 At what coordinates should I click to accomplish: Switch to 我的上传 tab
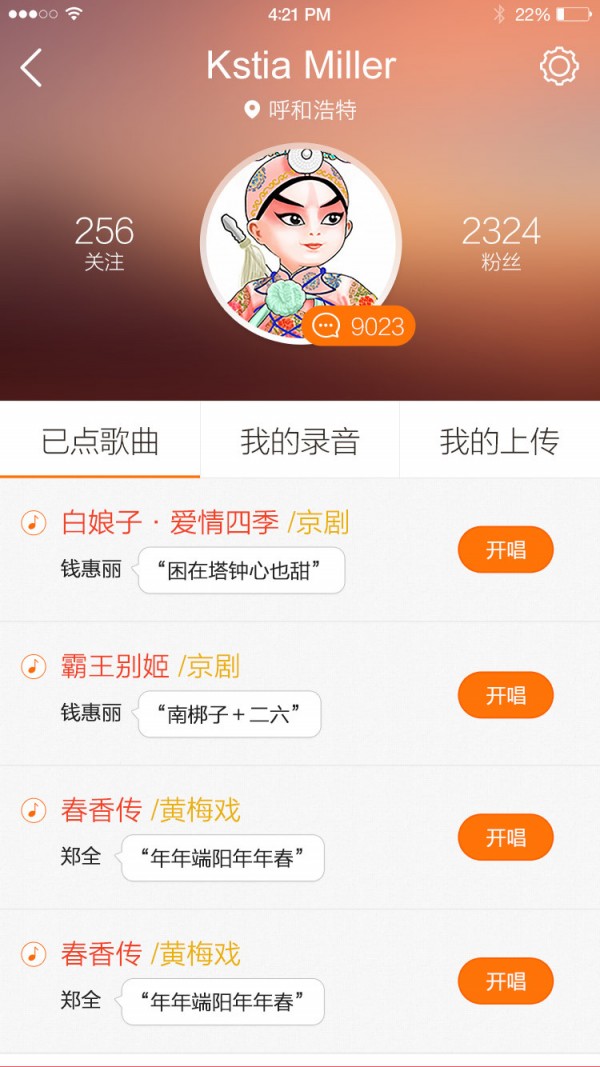pyautogui.click(x=499, y=441)
